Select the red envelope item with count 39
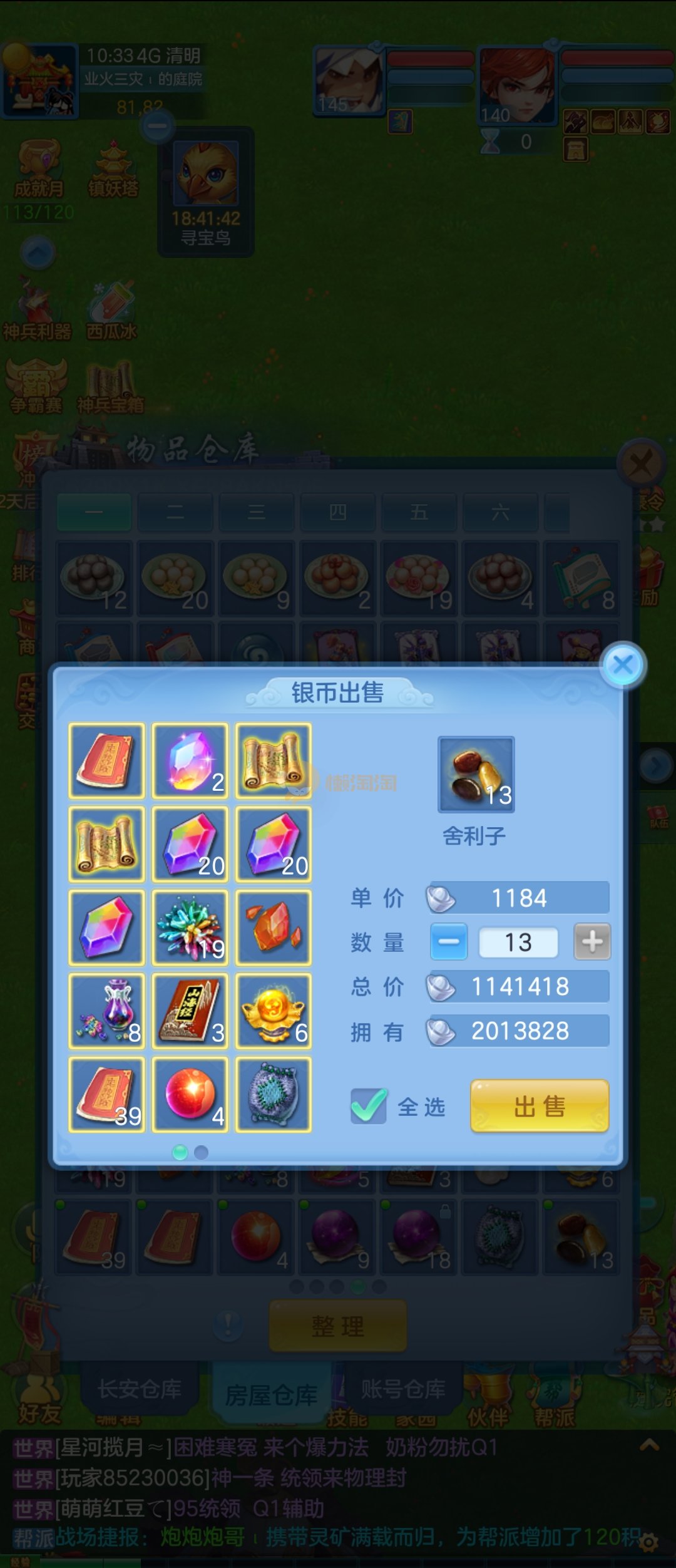Screen dimensions: 676x1568 (x=106, y=1094)
